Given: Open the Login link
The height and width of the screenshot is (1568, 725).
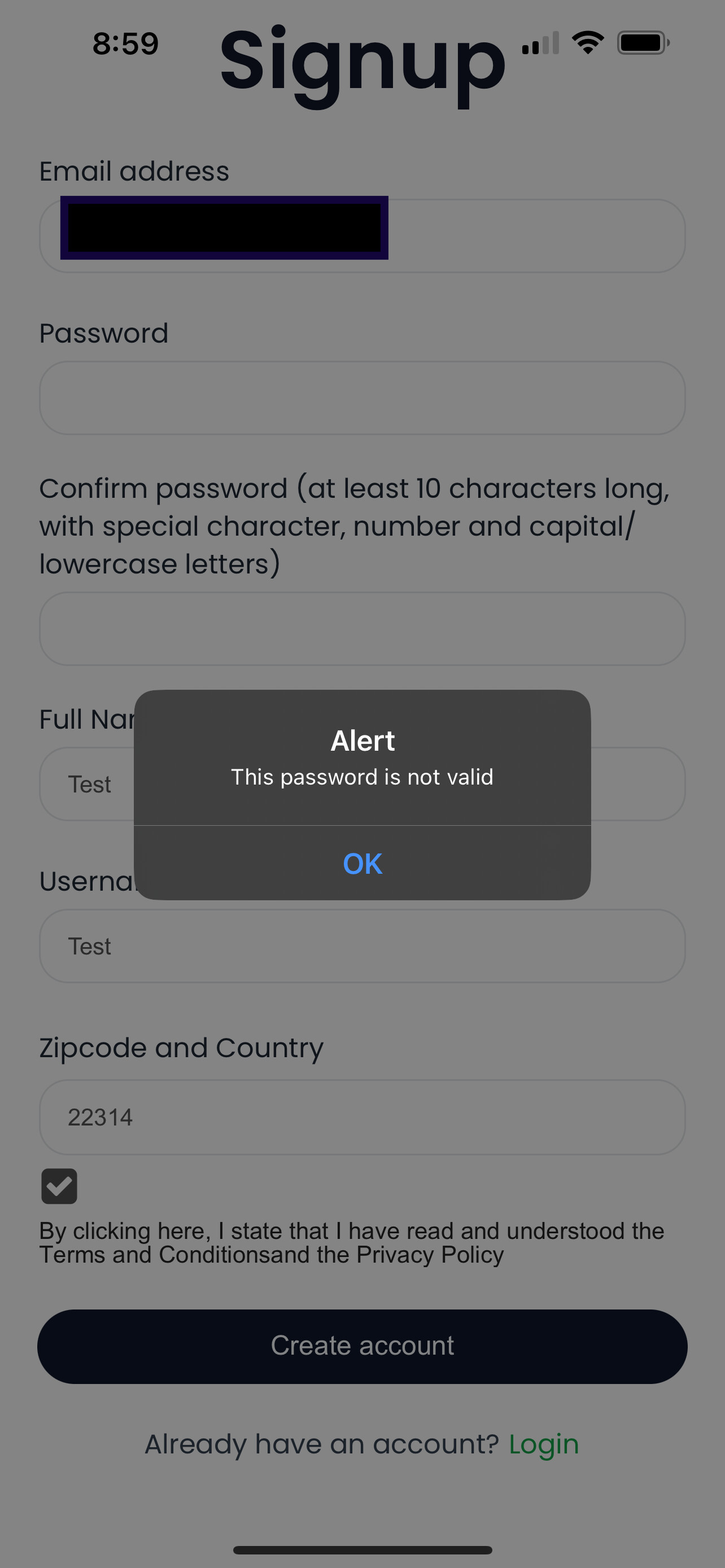Looking at the screenshot, I should click(544, 1444).
